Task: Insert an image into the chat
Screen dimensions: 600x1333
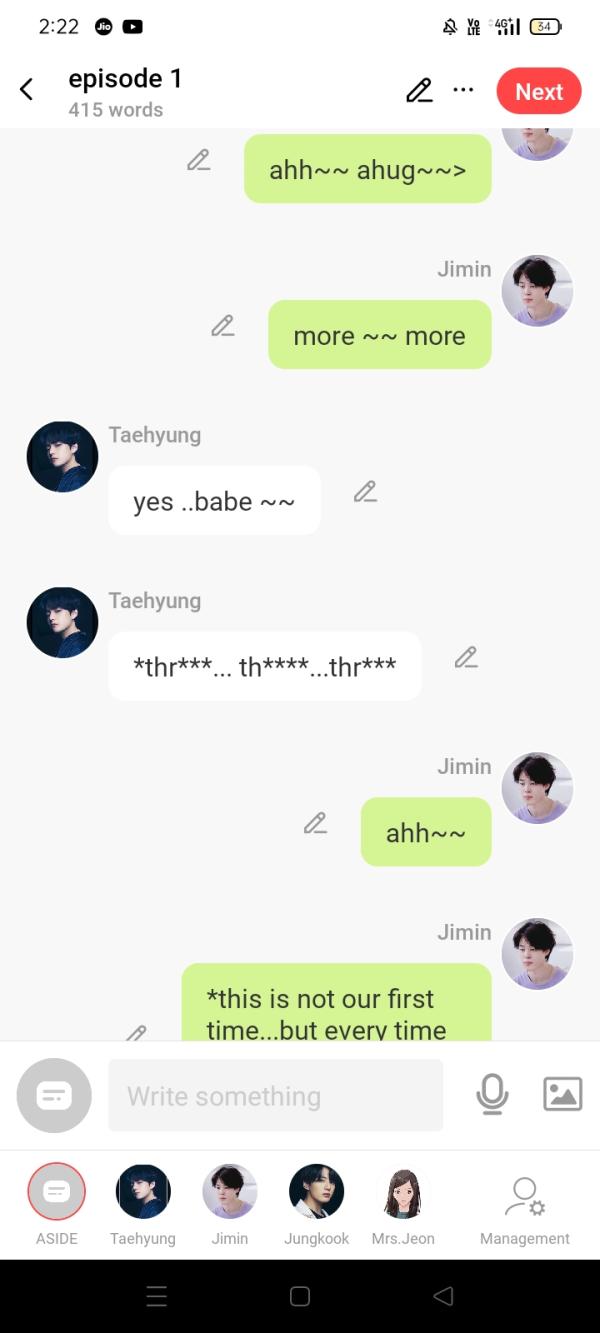Action: pos(562,1095)
